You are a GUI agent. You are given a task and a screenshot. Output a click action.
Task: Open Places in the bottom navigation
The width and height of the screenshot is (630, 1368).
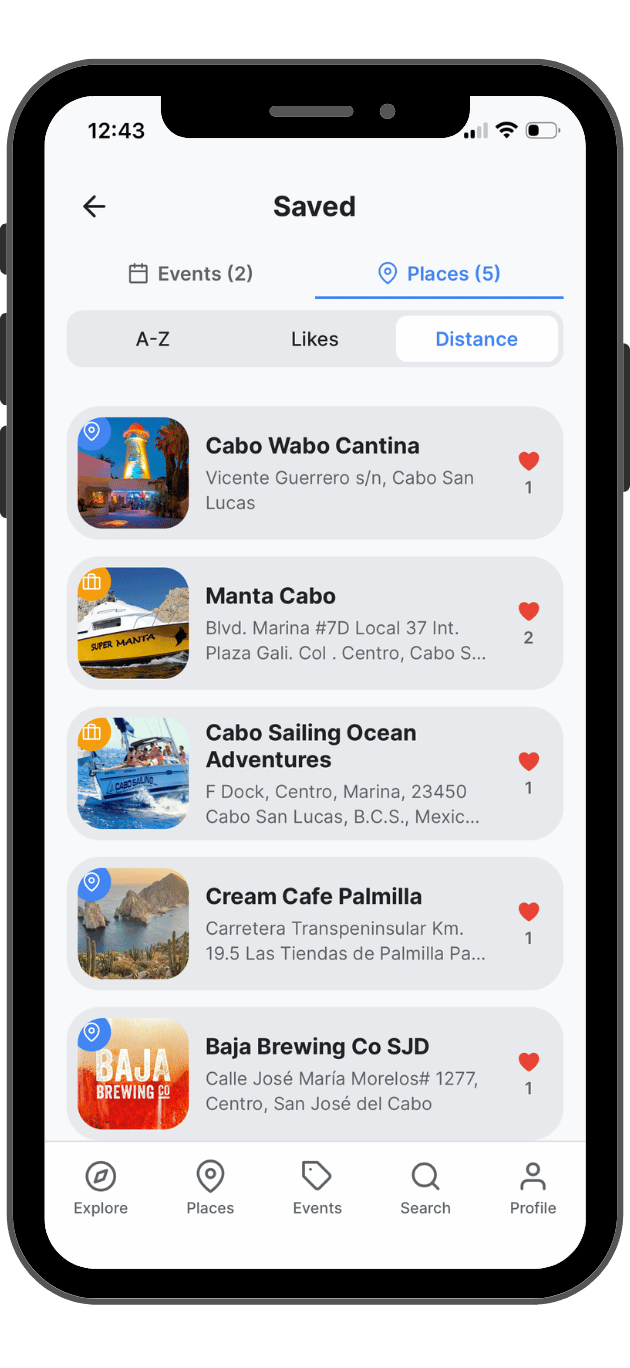pyautogui.click(x=210, y=1188)
